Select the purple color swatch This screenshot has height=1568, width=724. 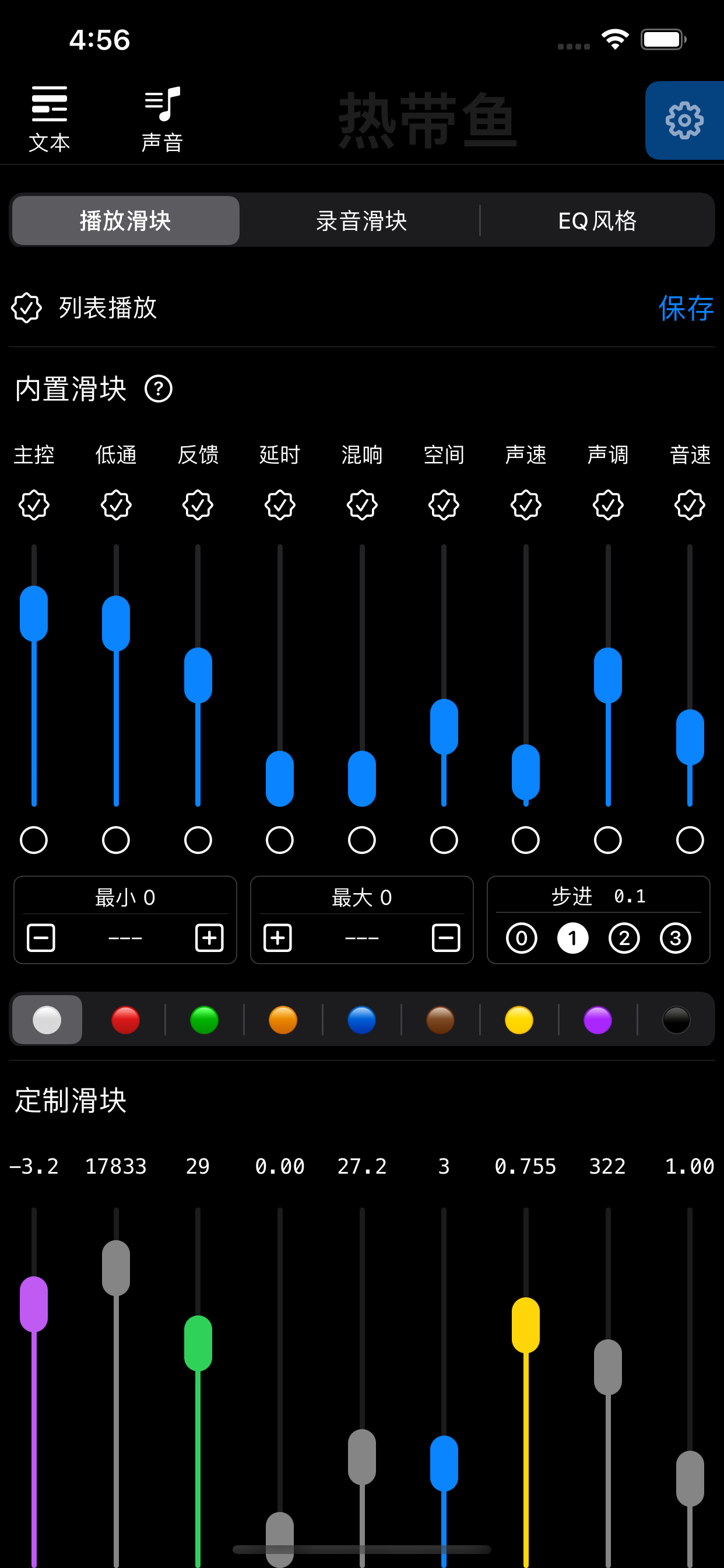click(598, 1020)
